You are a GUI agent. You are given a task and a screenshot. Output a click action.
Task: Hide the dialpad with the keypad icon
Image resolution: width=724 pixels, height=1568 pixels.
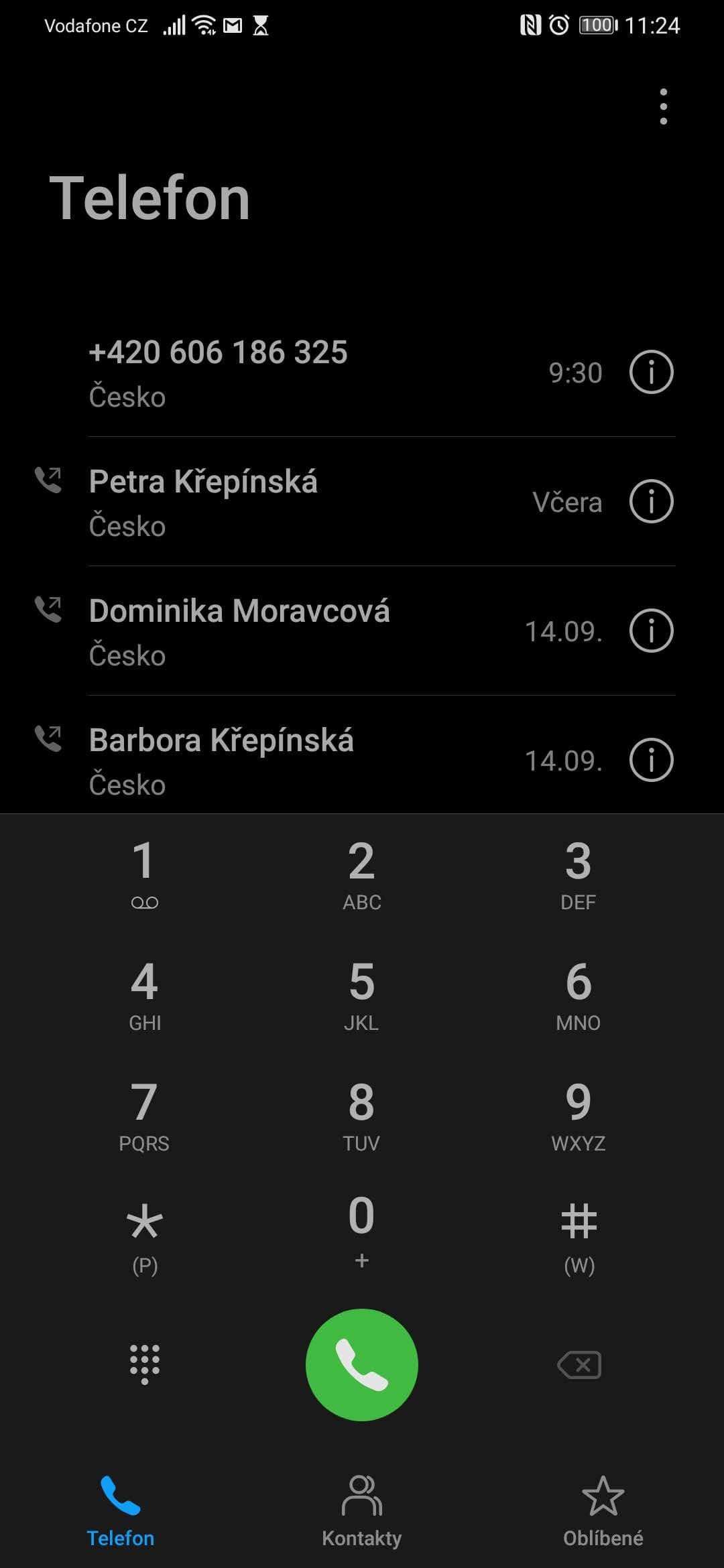(x=144, y=1364)
